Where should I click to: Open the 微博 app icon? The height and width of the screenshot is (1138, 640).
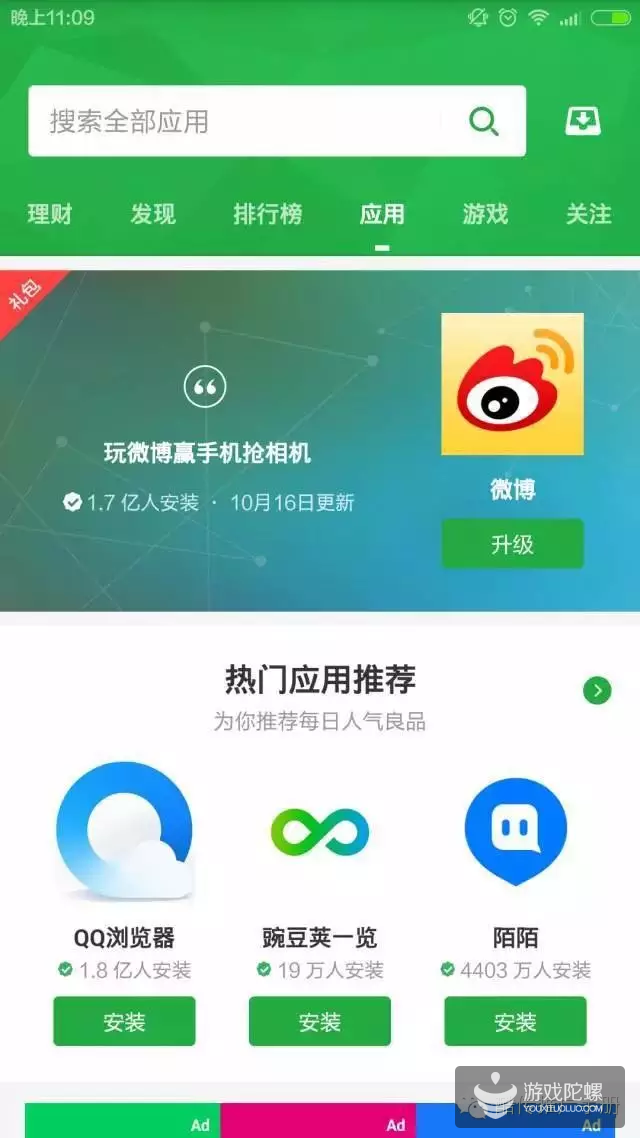click(x=512, y=384)
